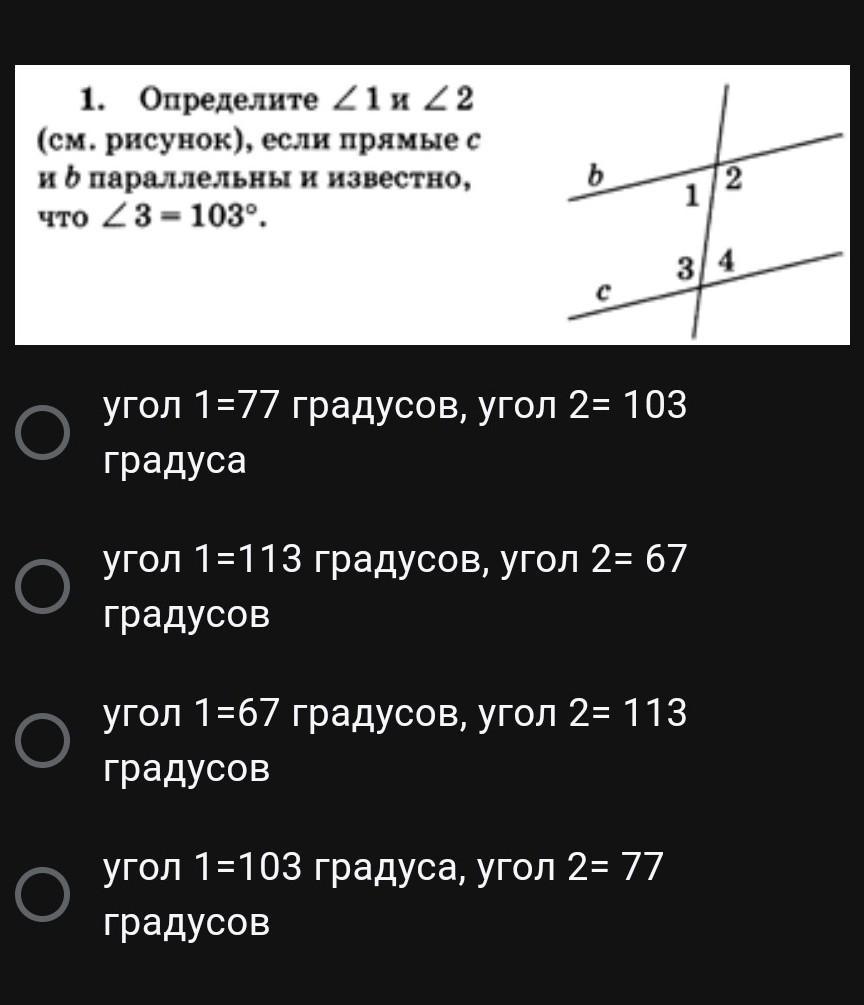Choose option угол 1=113, угол 2=67
864x1005 pixels.
(42, 587)
